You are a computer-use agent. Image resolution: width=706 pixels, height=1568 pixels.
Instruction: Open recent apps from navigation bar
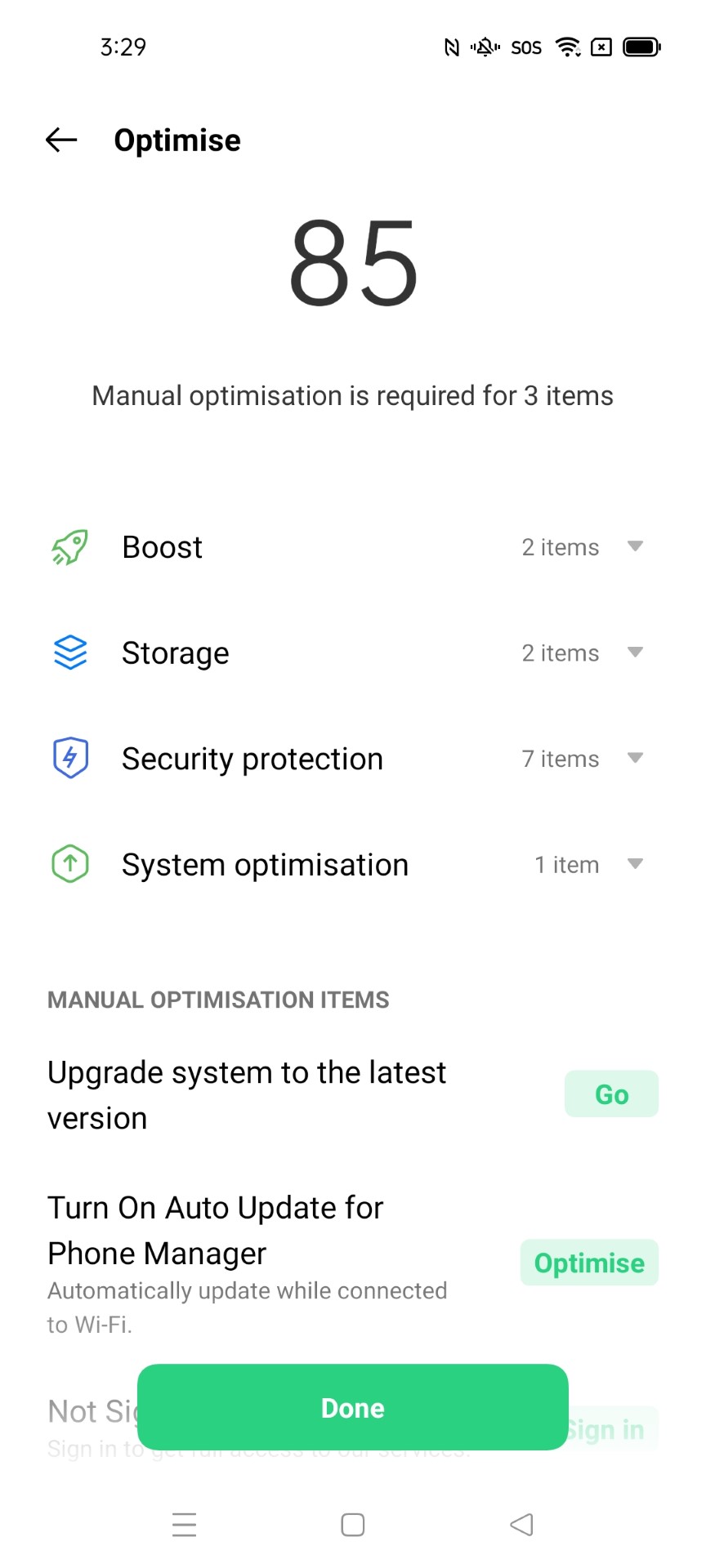185,1525
